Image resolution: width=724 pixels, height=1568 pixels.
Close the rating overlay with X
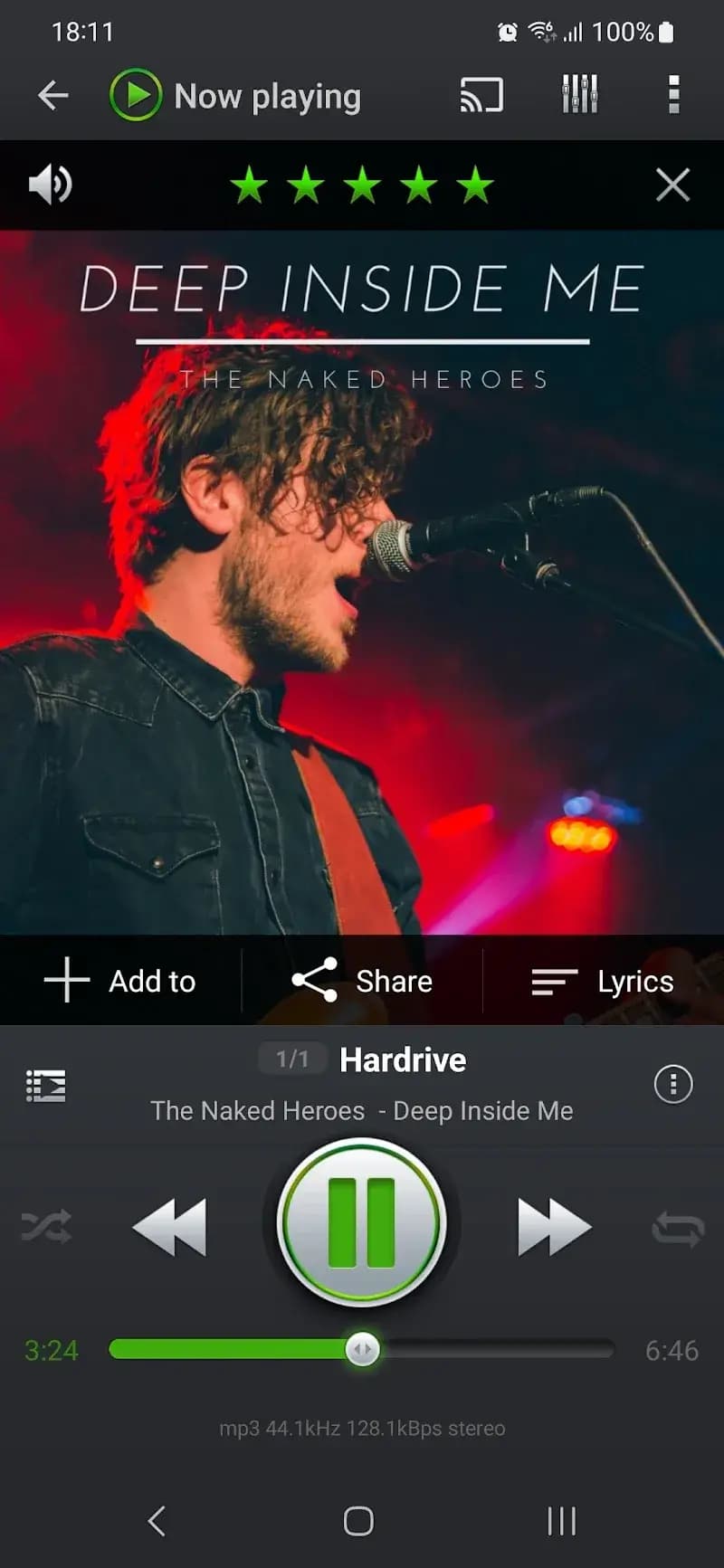[x=672, y=185]
